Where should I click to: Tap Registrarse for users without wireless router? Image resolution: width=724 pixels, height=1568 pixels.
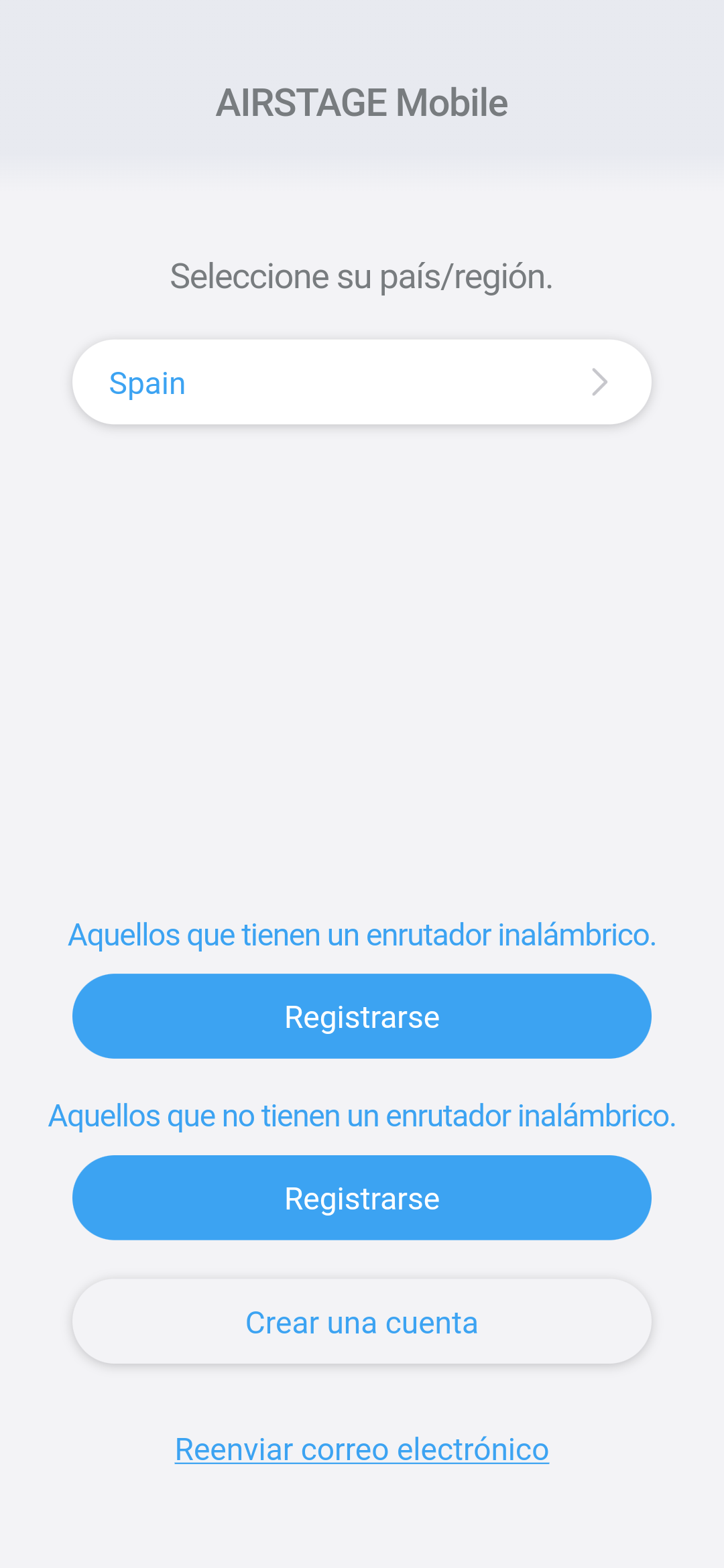click(x=362, y=1198)
